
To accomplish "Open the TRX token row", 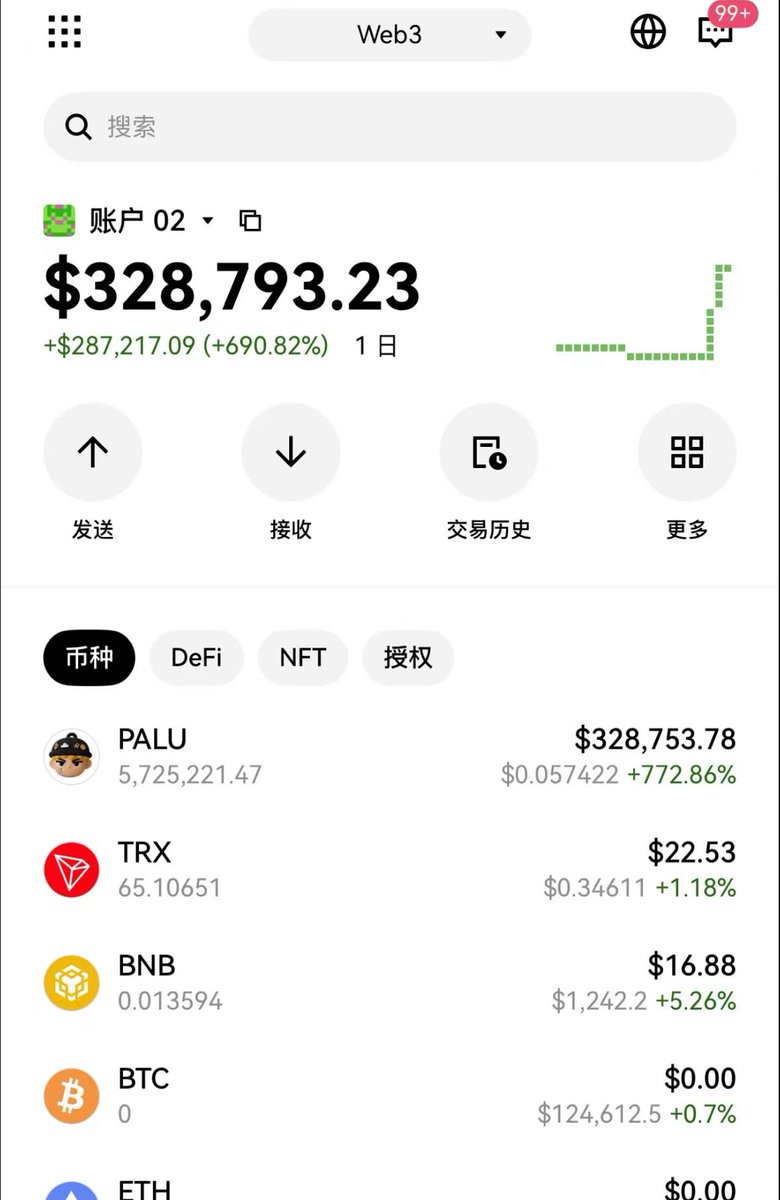I will 390,869.
